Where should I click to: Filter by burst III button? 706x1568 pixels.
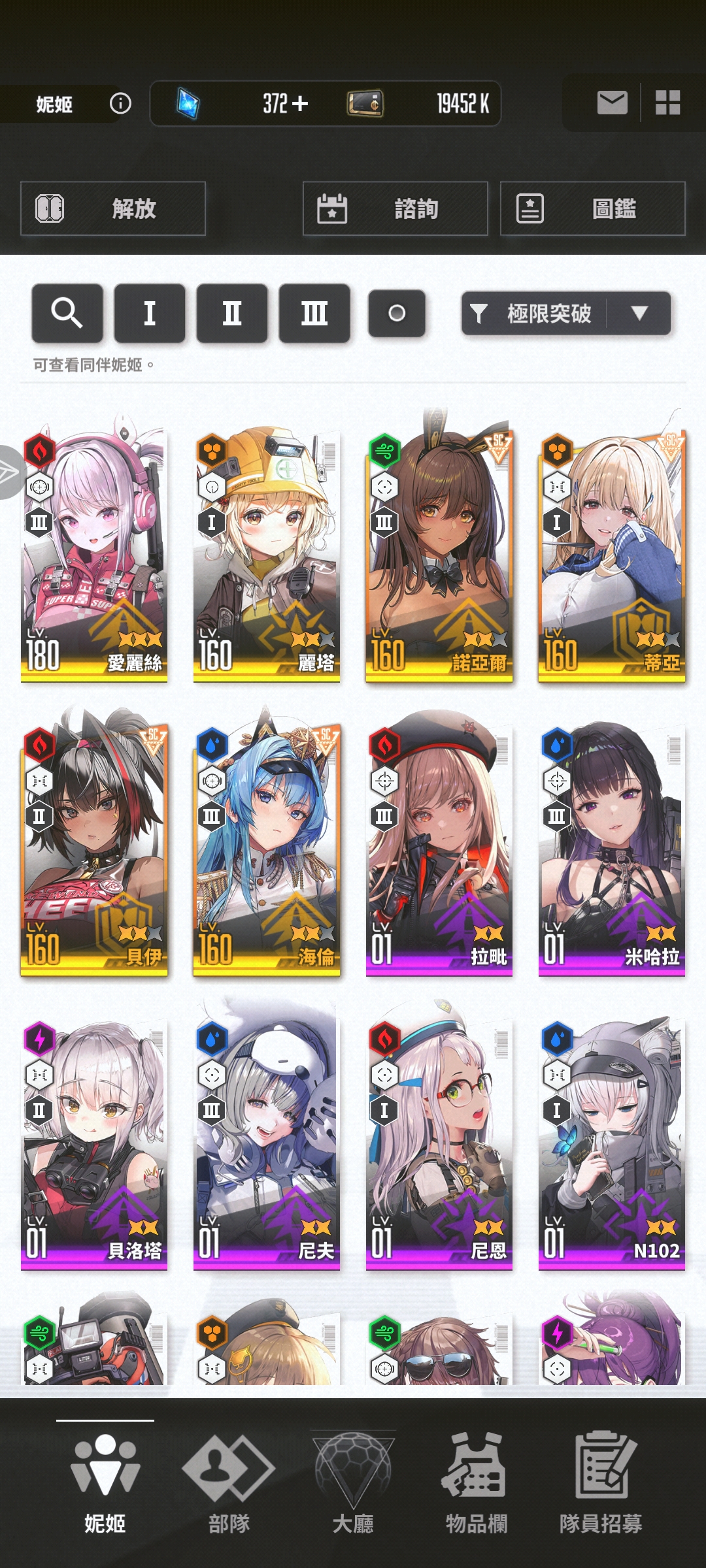tap(314, 313)
